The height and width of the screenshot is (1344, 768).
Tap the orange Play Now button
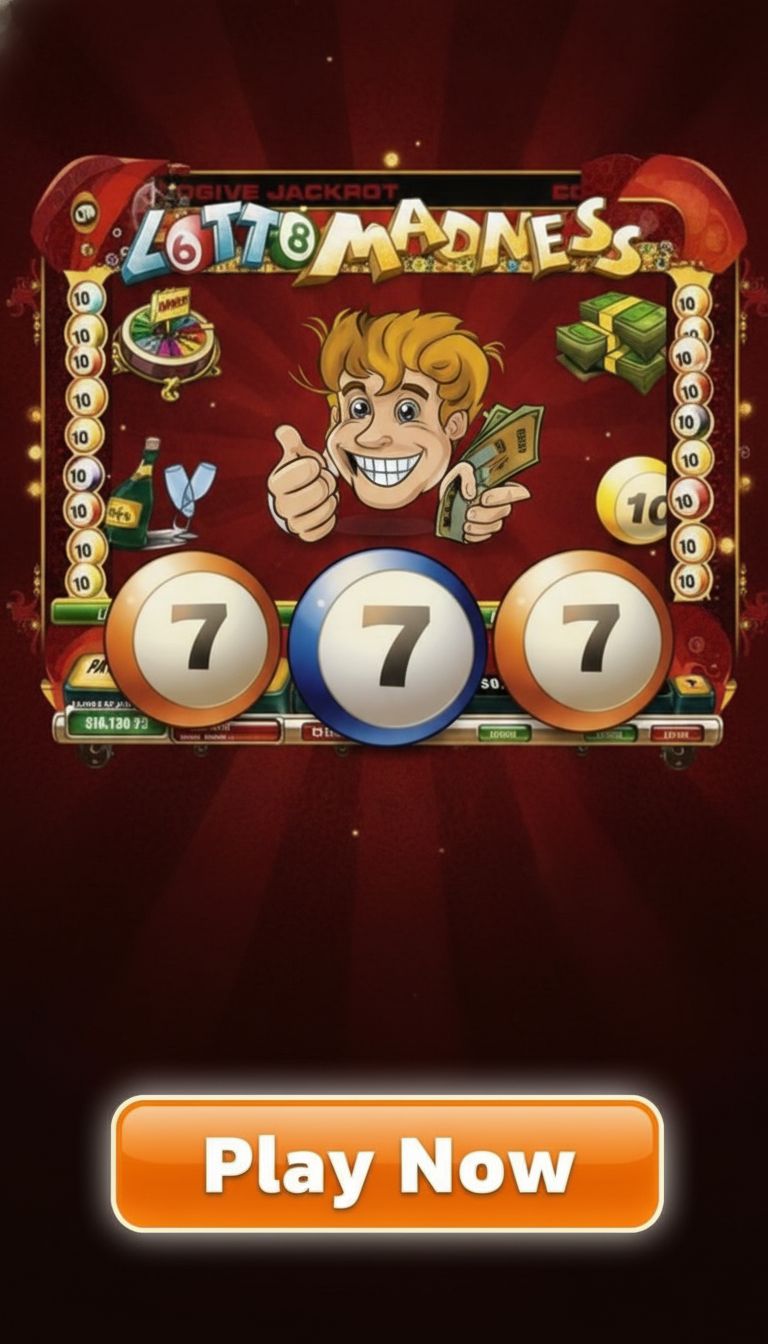(x=387, y=1164)
